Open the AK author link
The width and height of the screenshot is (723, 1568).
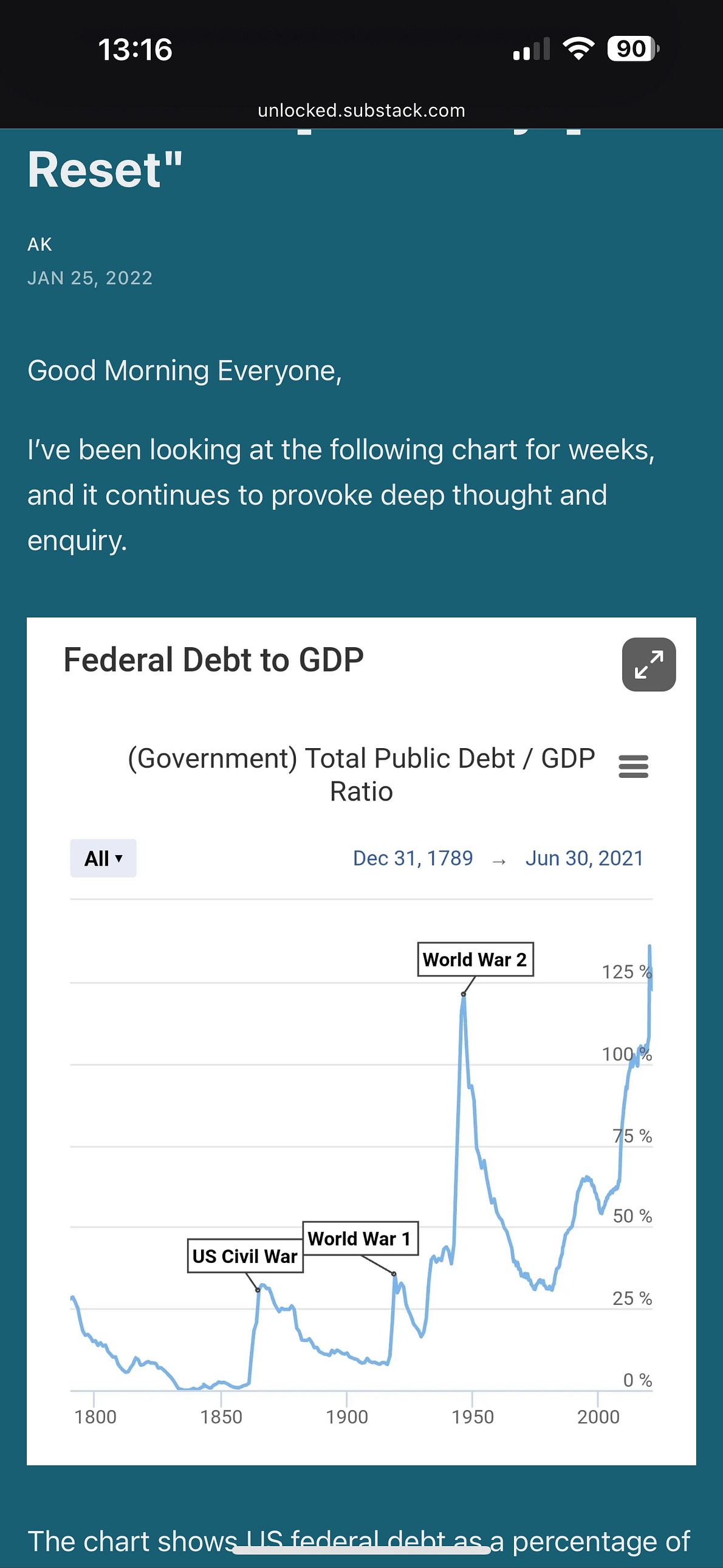[39, 245]
